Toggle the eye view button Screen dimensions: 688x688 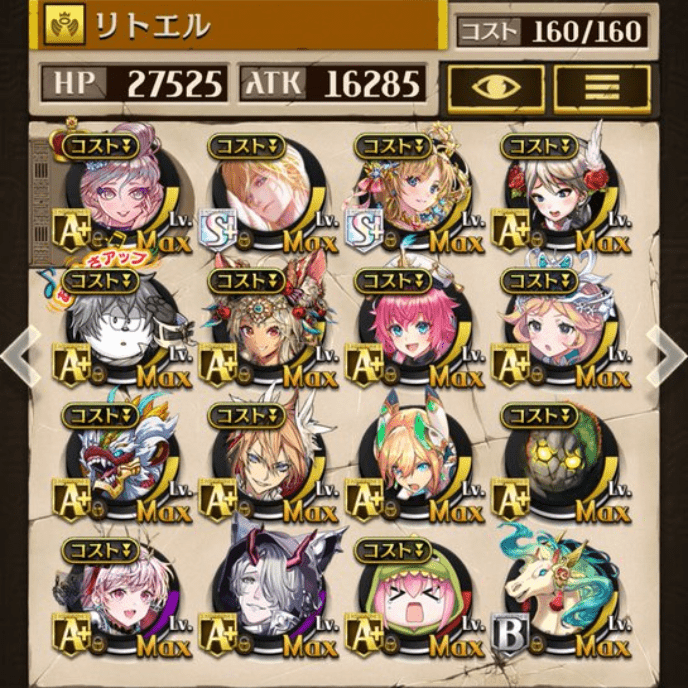496,87
